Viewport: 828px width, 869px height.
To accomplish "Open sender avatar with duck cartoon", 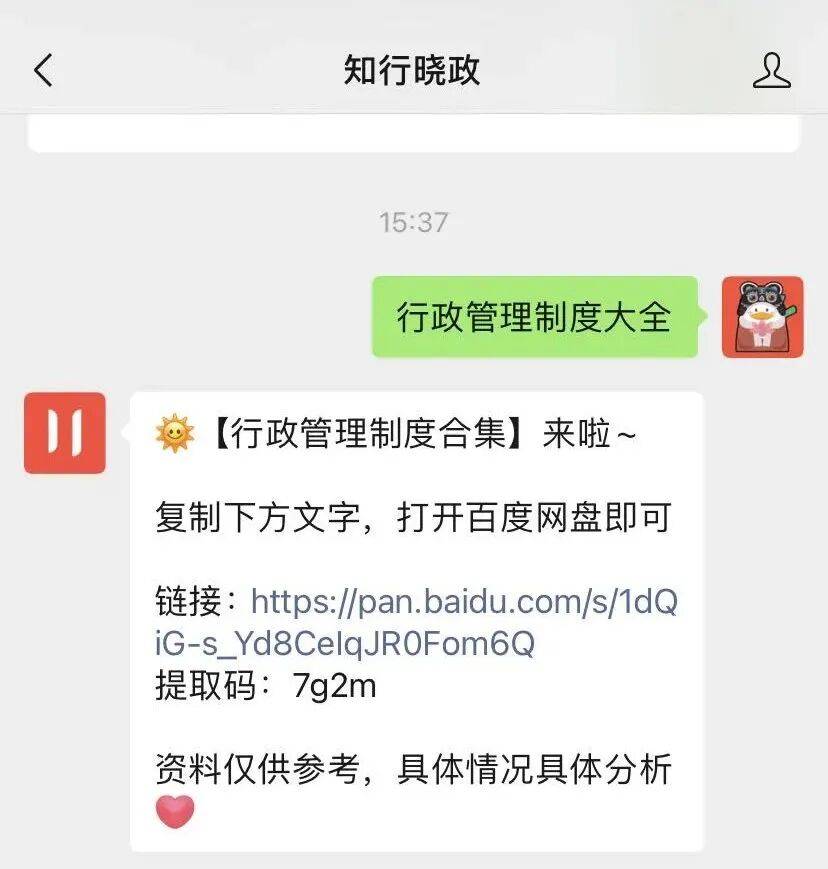I will pyautogui.click(x=761, y=318).
